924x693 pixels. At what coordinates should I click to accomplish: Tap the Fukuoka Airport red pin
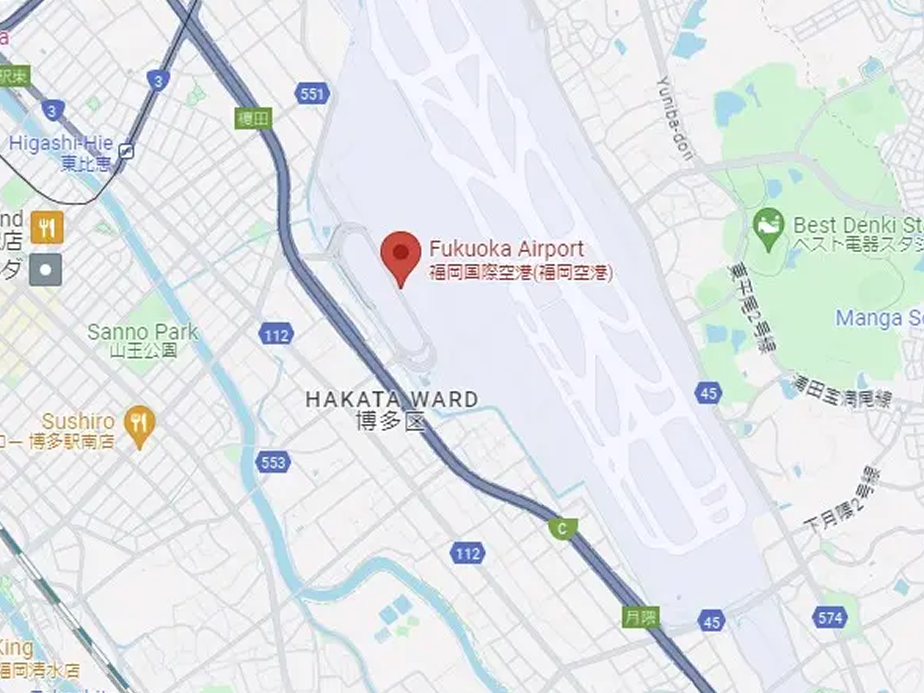tap(401, 254)
